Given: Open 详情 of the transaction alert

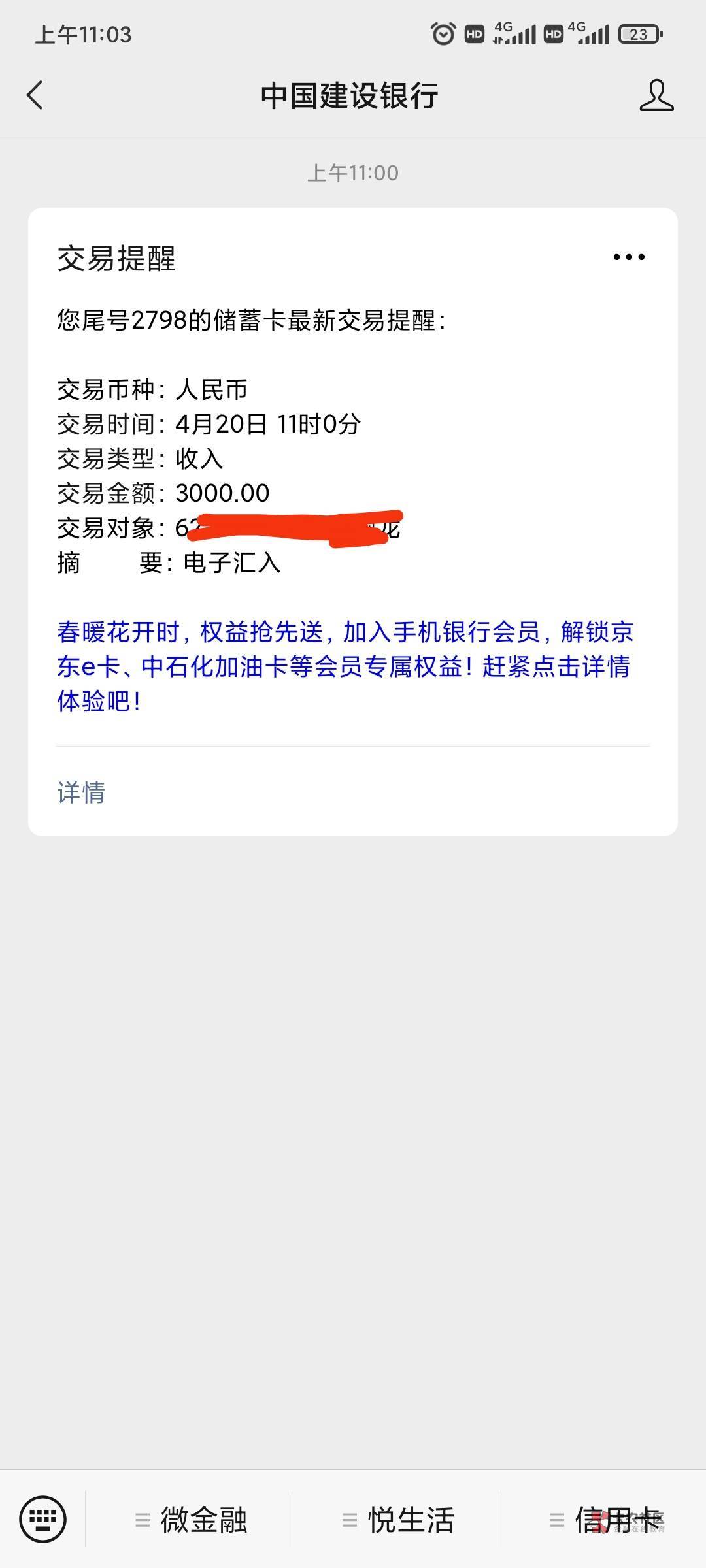Looking at the screenshot, I should (81, 792).
